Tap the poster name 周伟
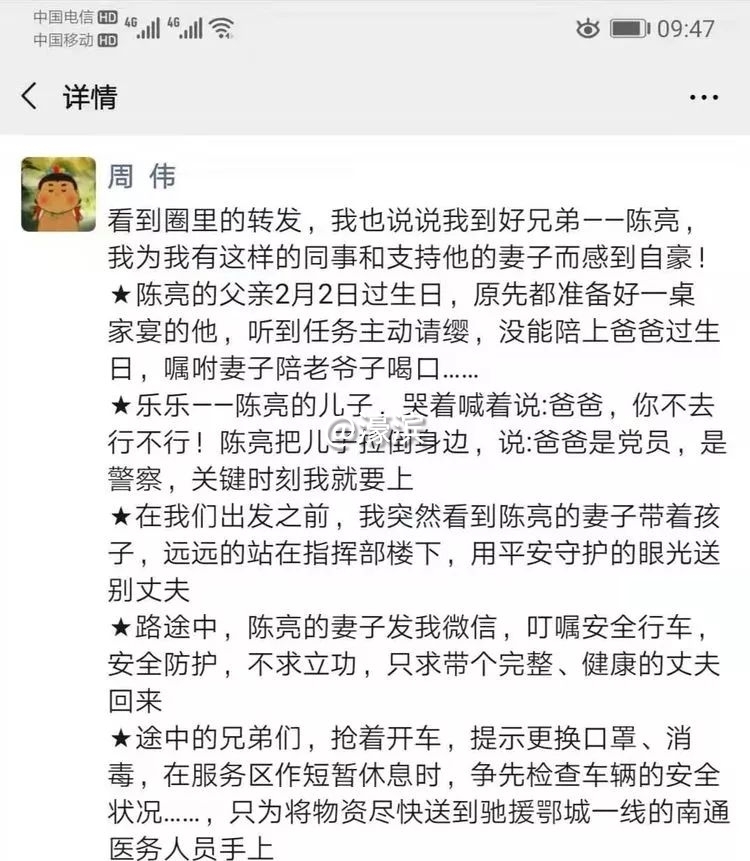This screenshot has width=750, height=861. tap(142, 176)
